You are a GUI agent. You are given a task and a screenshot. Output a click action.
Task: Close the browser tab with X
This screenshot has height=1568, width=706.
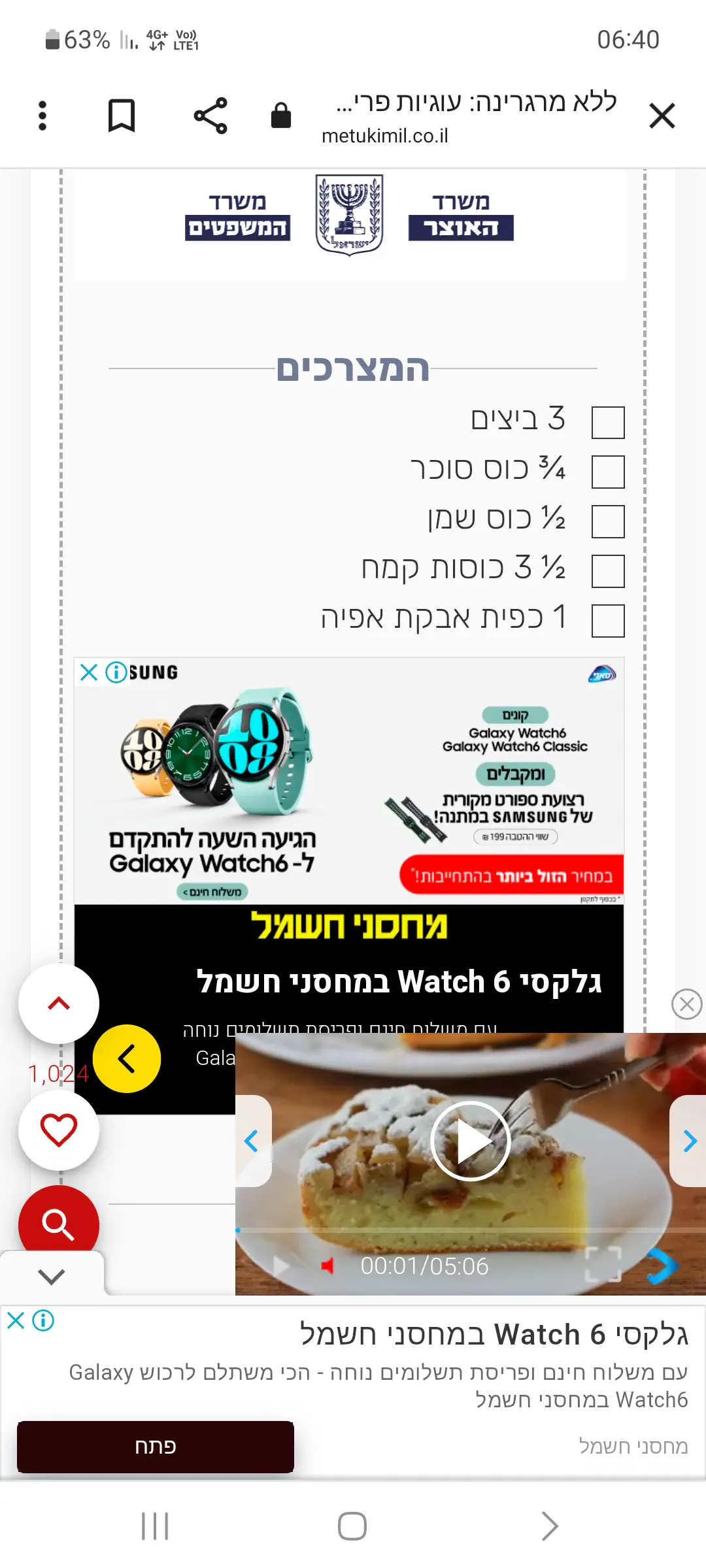pos(662,116)
